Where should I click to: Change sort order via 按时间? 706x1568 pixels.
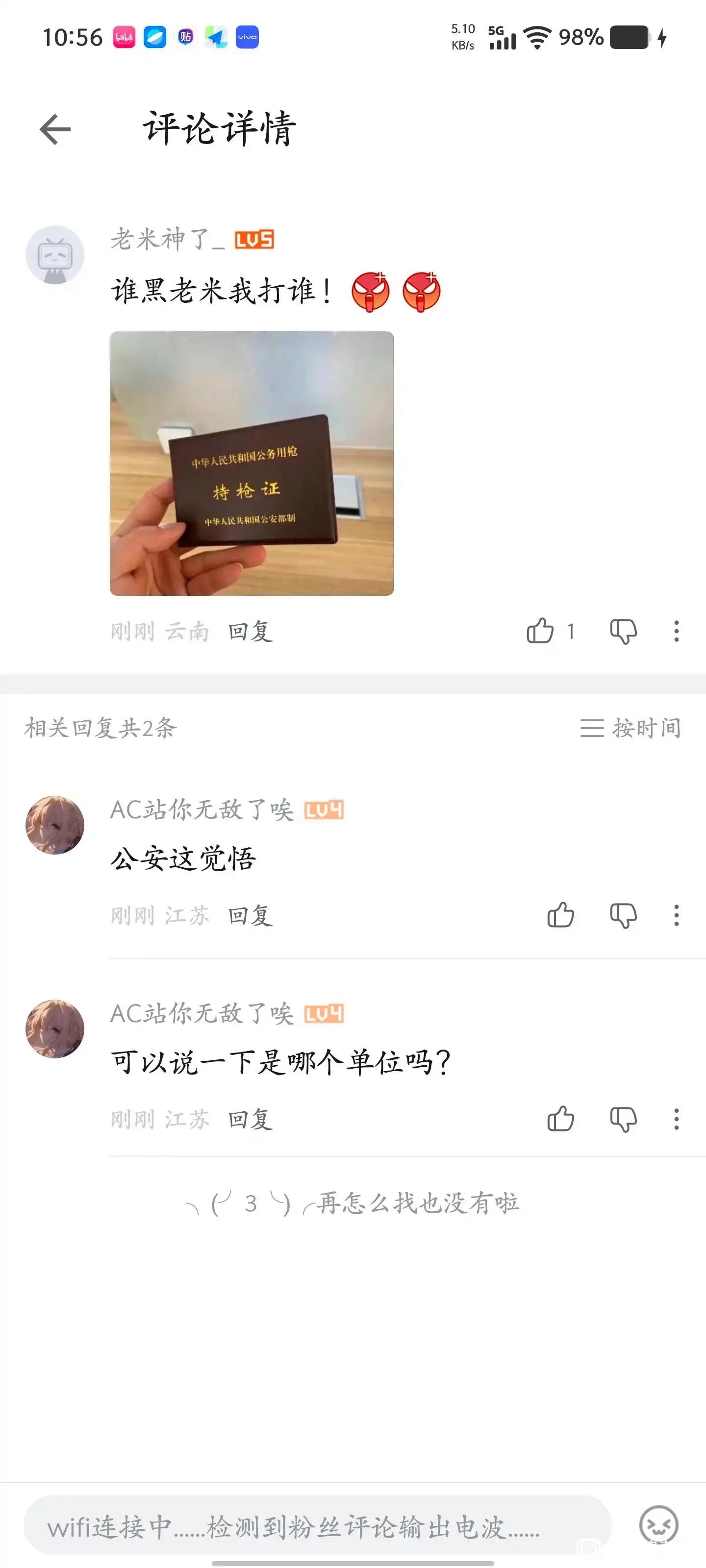(x=630, y=728)
